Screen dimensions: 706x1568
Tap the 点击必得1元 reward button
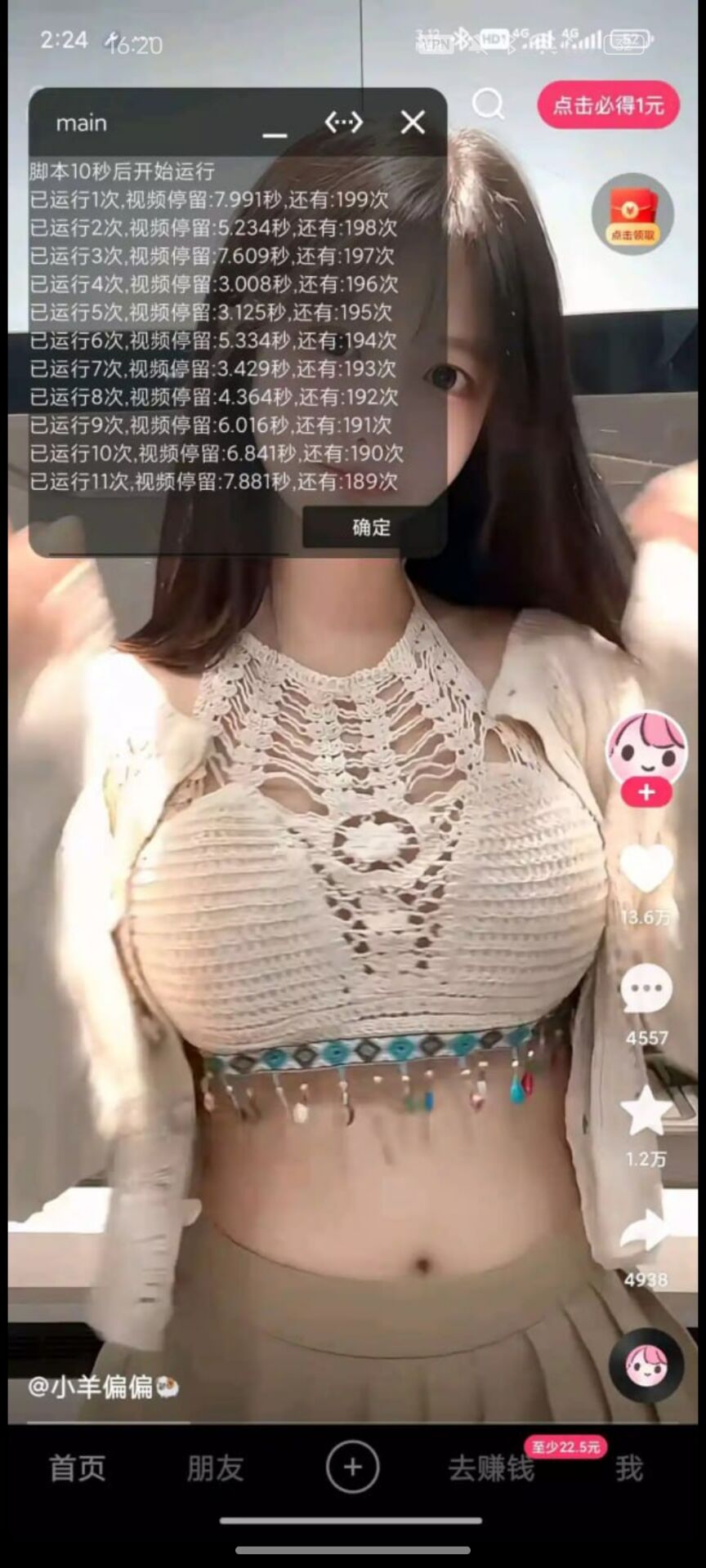pos(608,105)
